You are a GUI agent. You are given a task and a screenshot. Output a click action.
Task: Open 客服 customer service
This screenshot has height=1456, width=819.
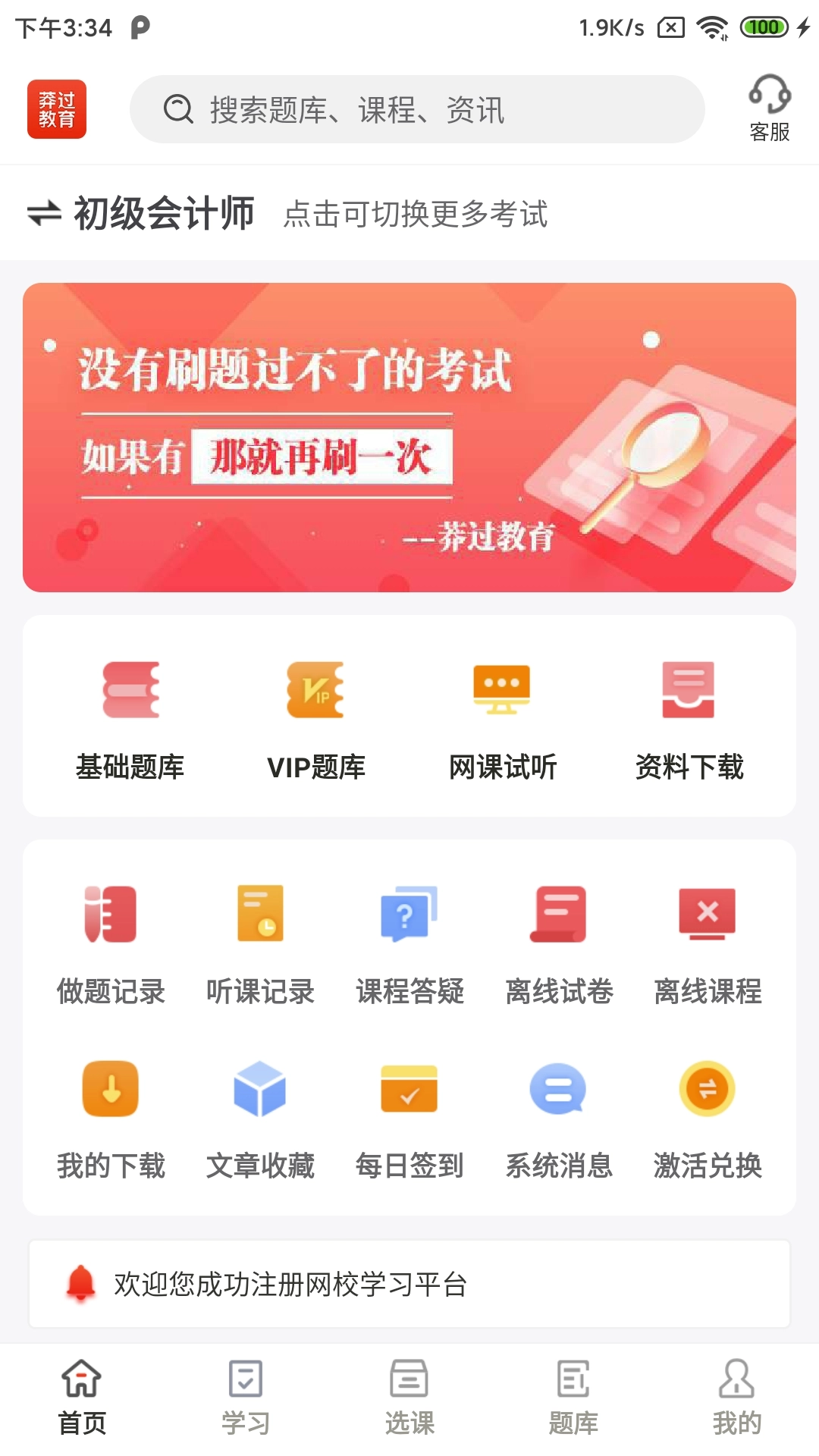point(769,108)
